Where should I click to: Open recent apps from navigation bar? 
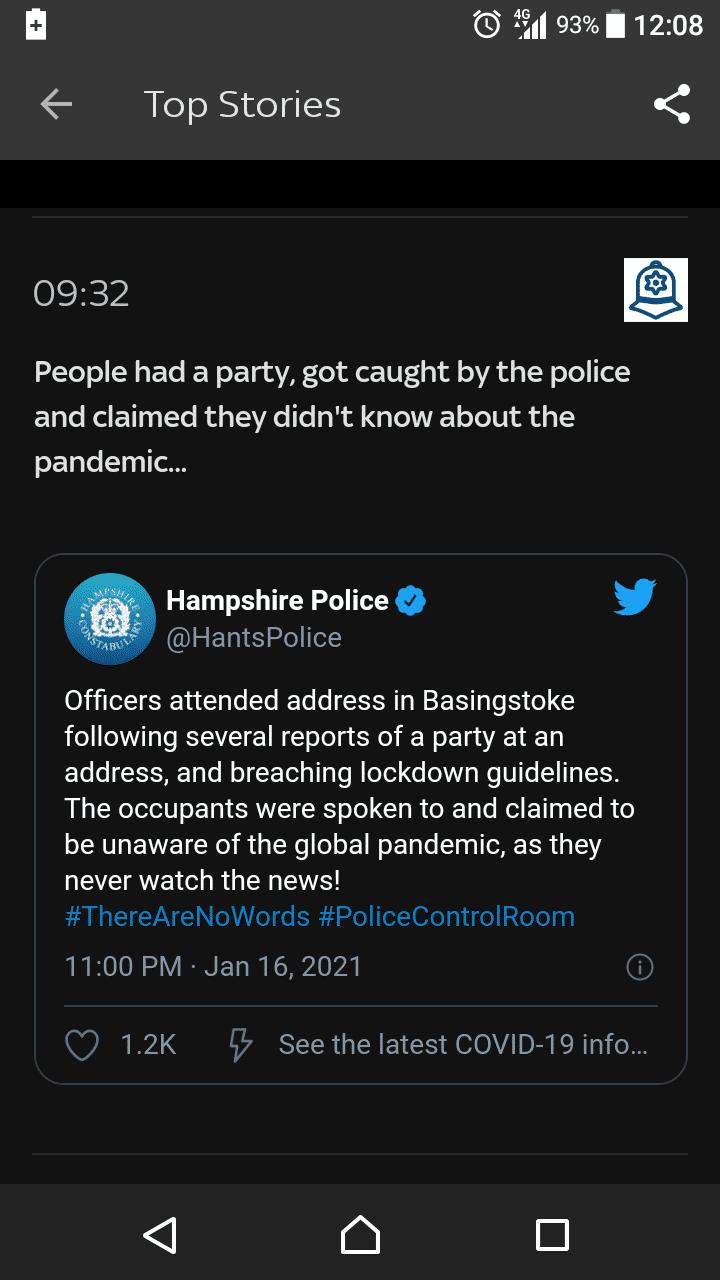click(x=552, y=1234)
